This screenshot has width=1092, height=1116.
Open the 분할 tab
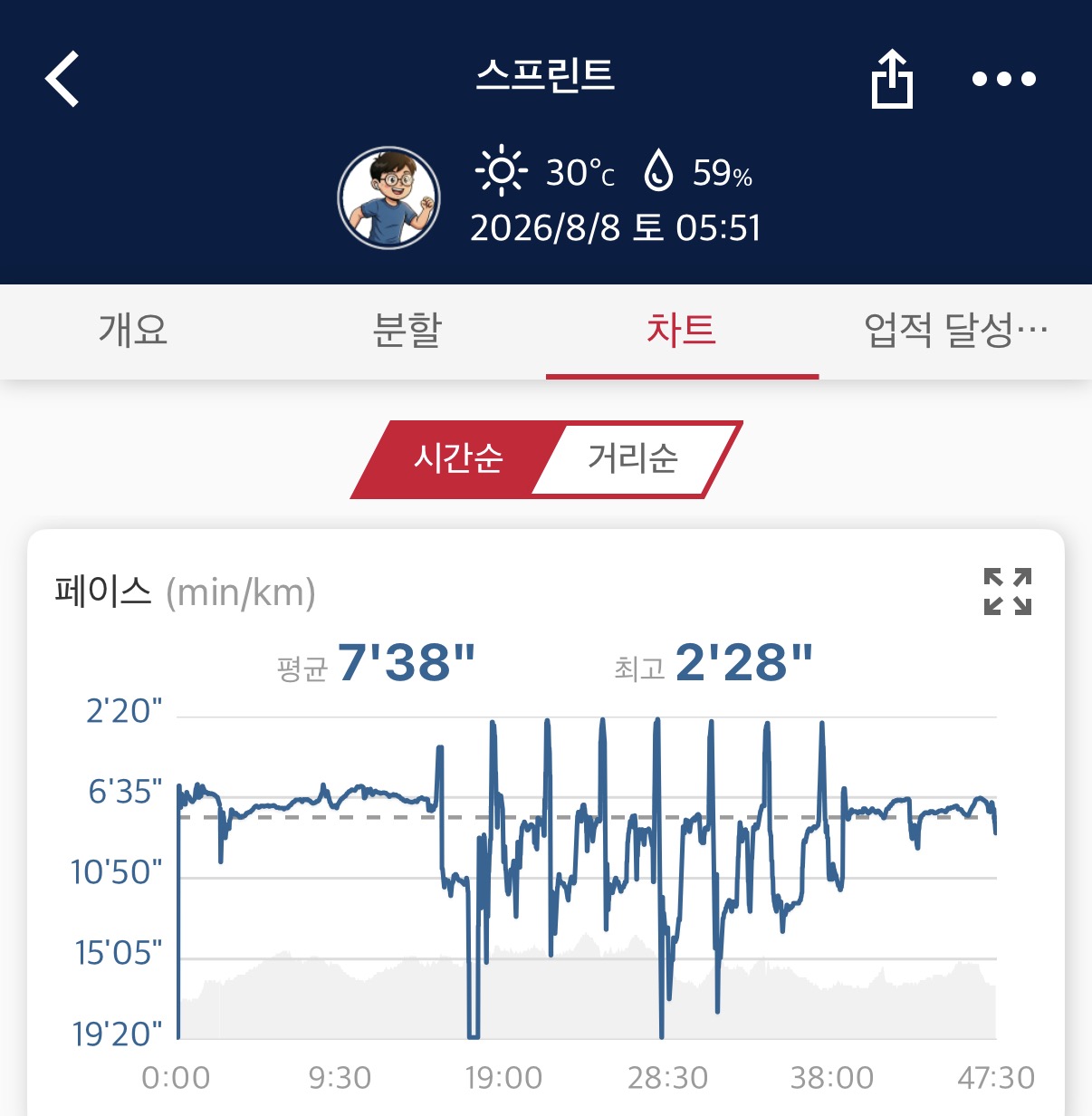407,330
